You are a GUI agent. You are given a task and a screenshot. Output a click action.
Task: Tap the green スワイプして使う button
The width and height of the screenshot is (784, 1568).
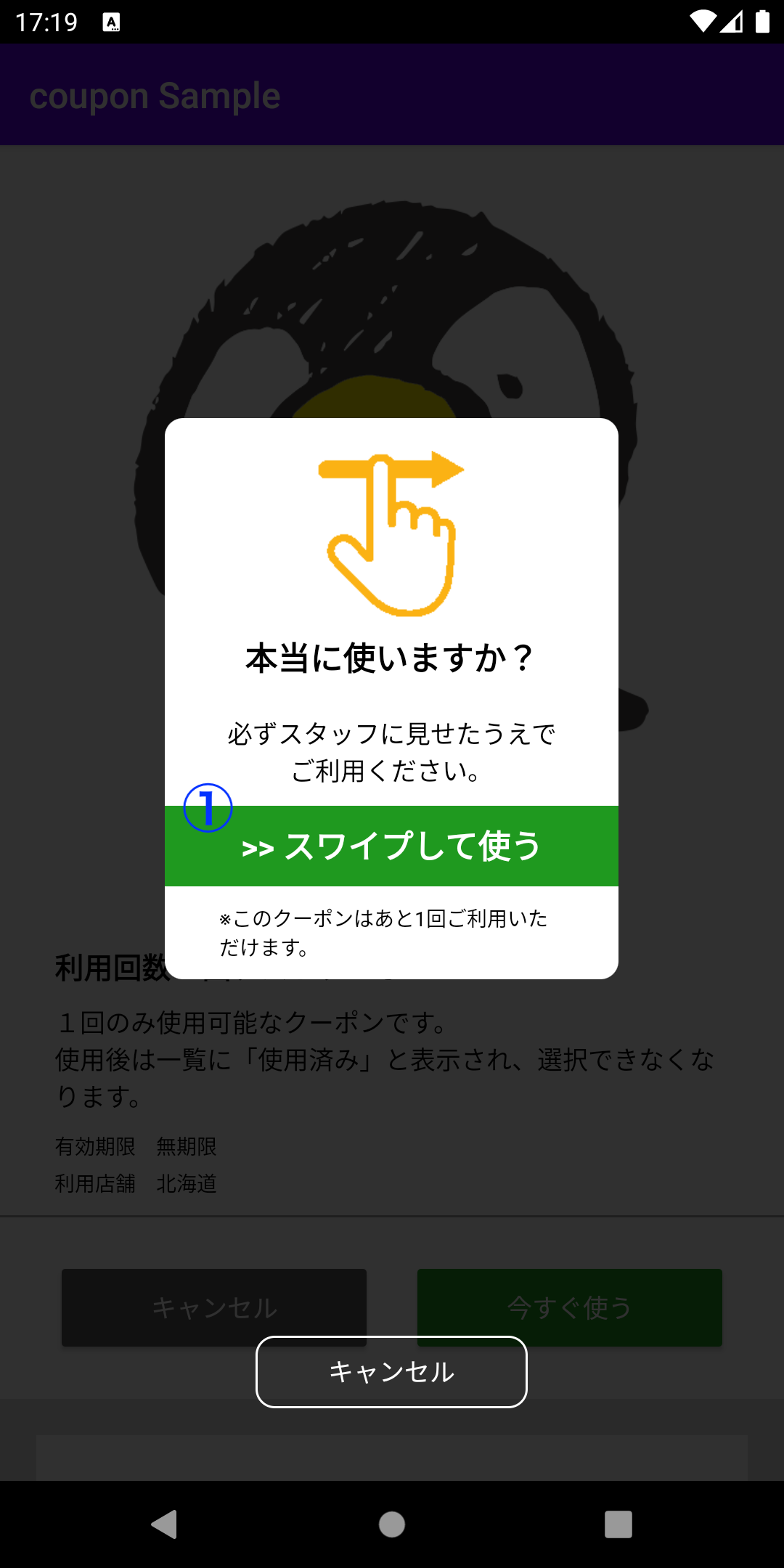pyautogui.click(x=391, y=846)
